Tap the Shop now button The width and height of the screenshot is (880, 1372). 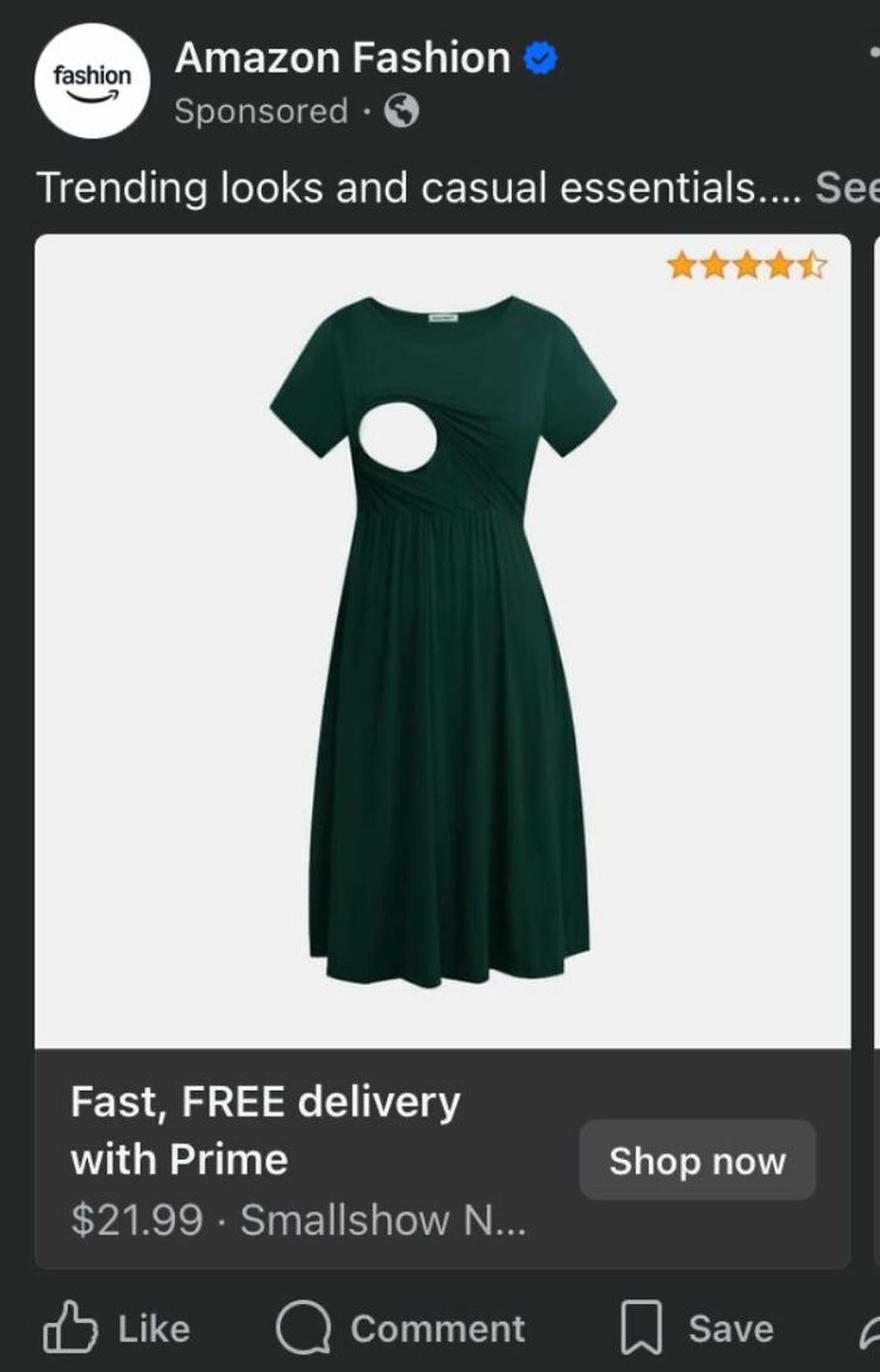tap(697, 1161)
